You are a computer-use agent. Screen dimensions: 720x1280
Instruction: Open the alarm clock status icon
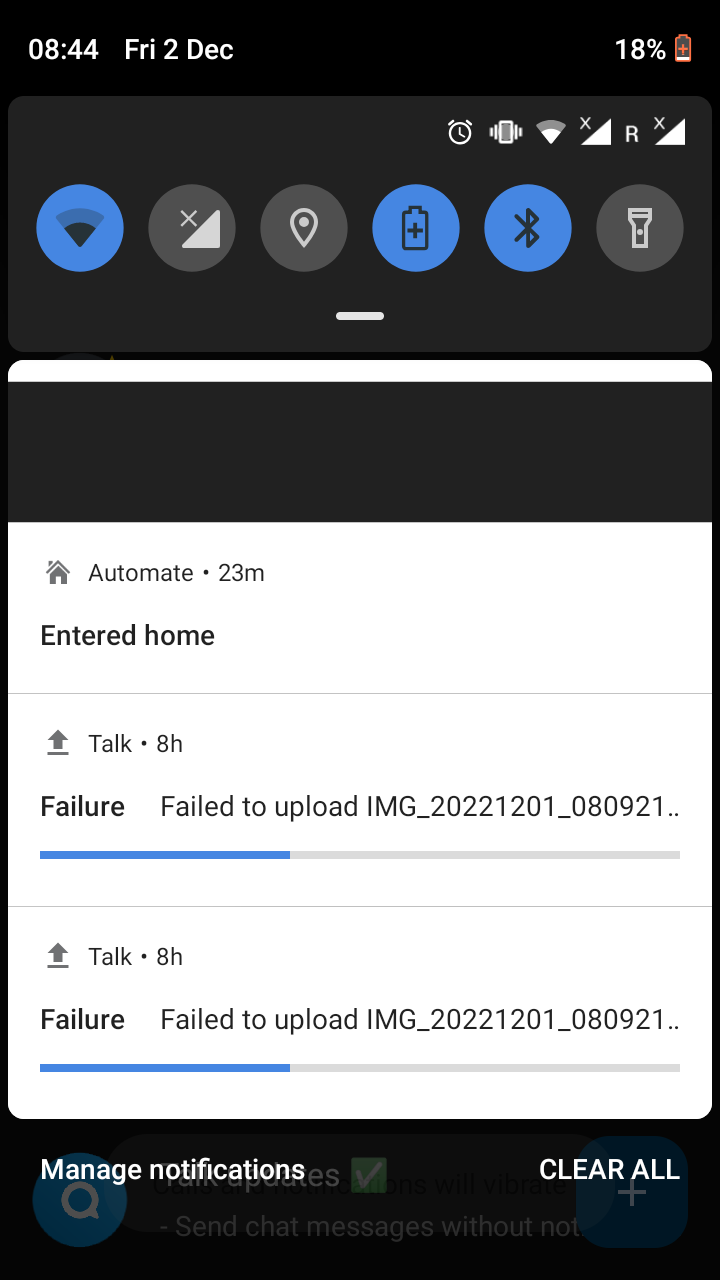coord(459,132)
